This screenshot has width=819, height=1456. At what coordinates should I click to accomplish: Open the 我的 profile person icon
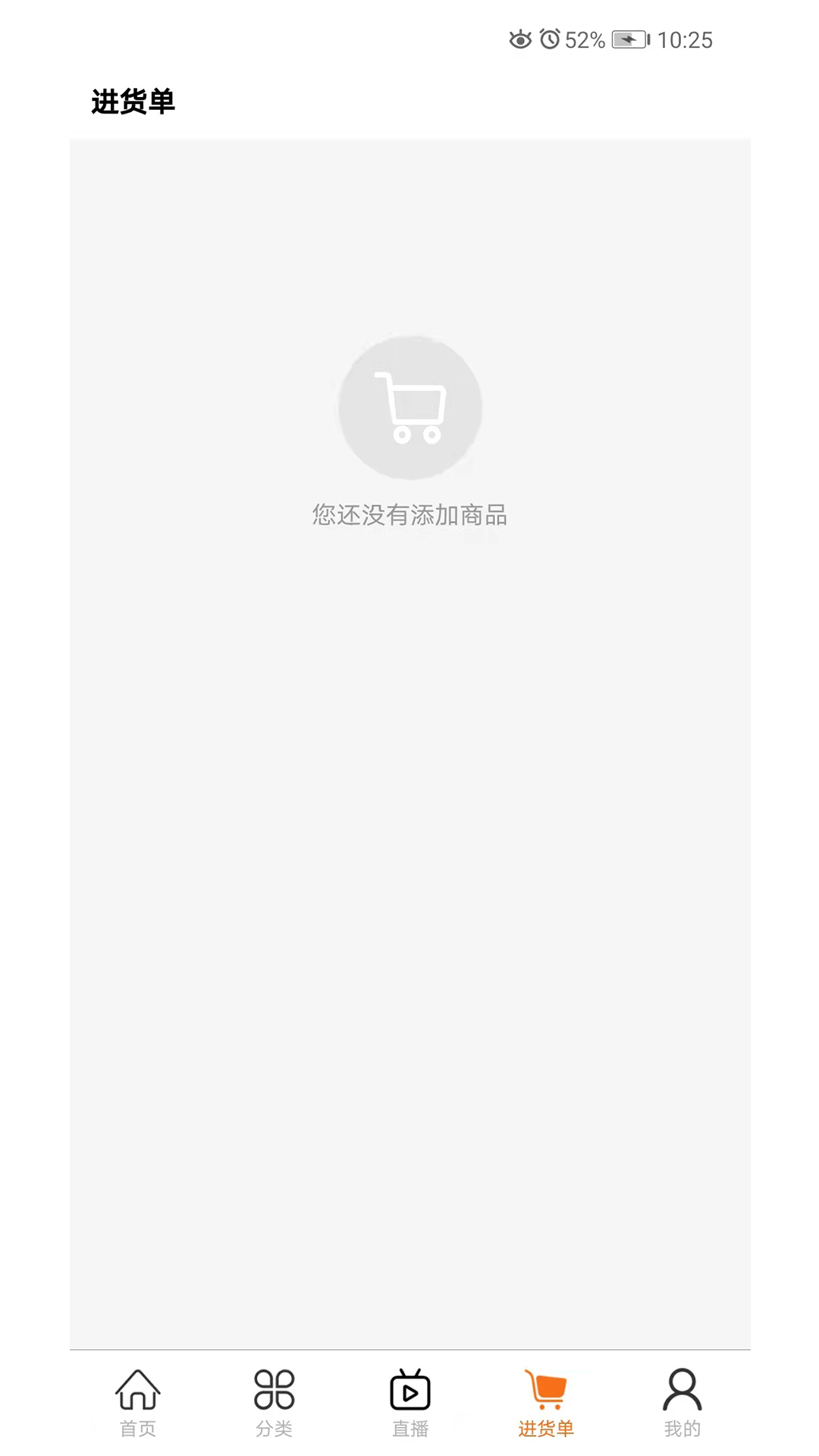click(x=681, y=1389)
